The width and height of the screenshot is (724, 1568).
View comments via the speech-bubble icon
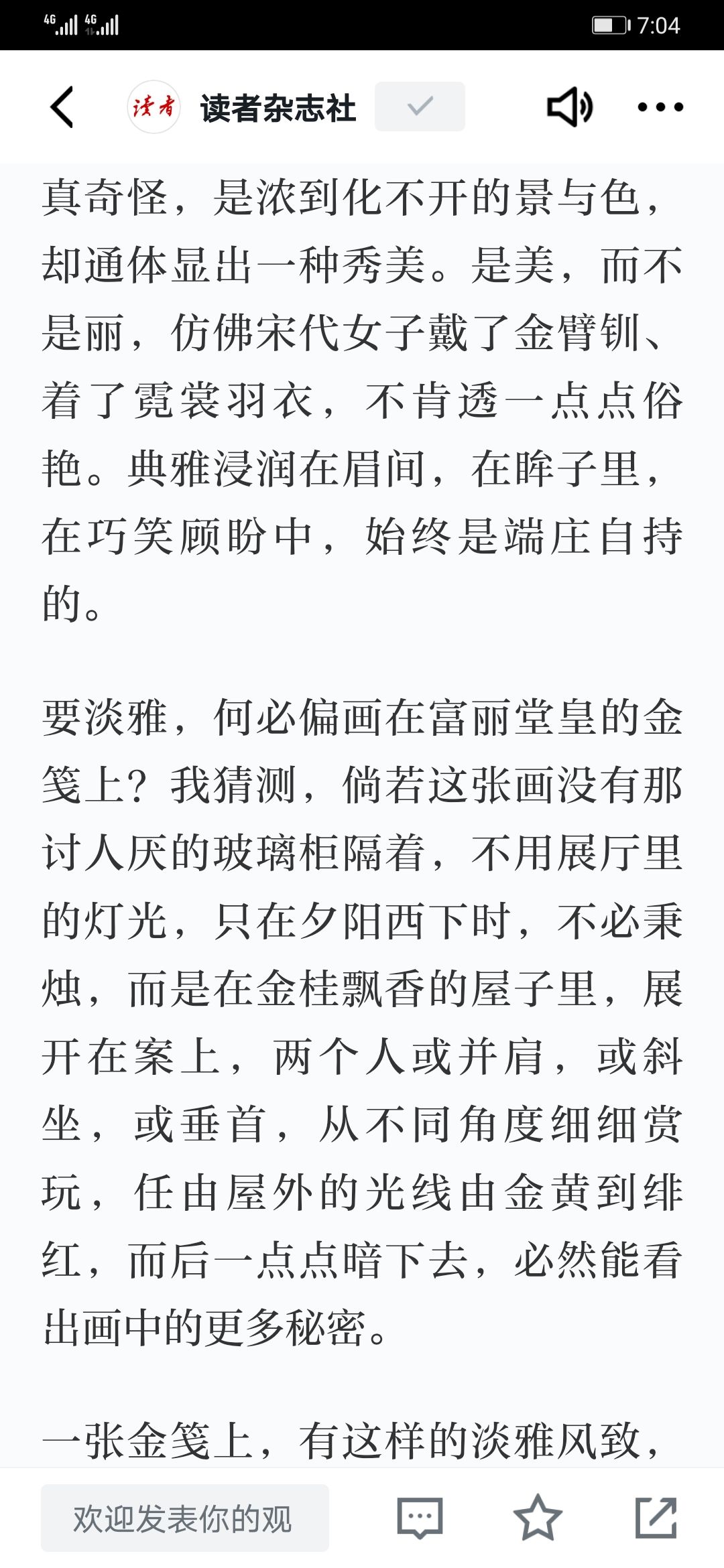(x=420, y=1518)
